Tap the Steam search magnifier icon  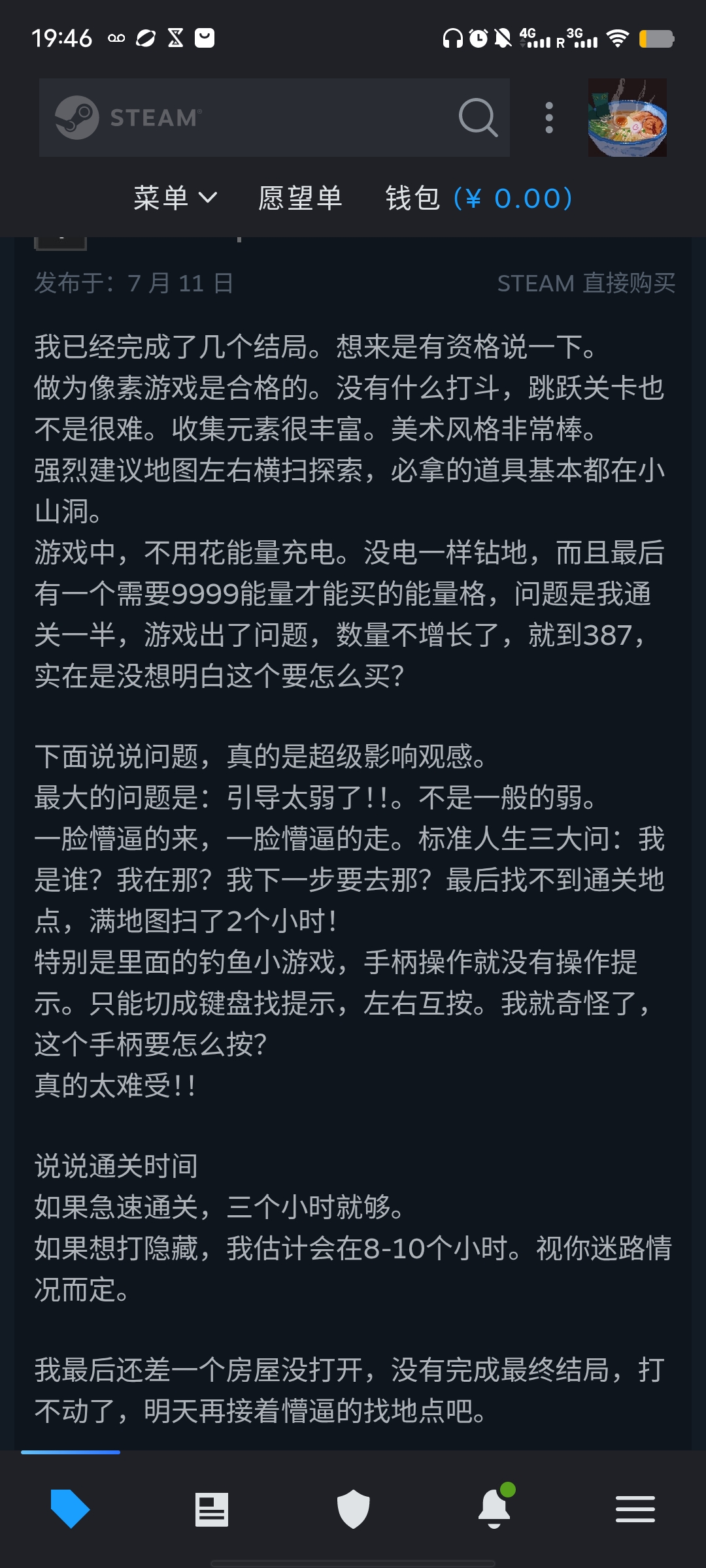coord(478,118)
